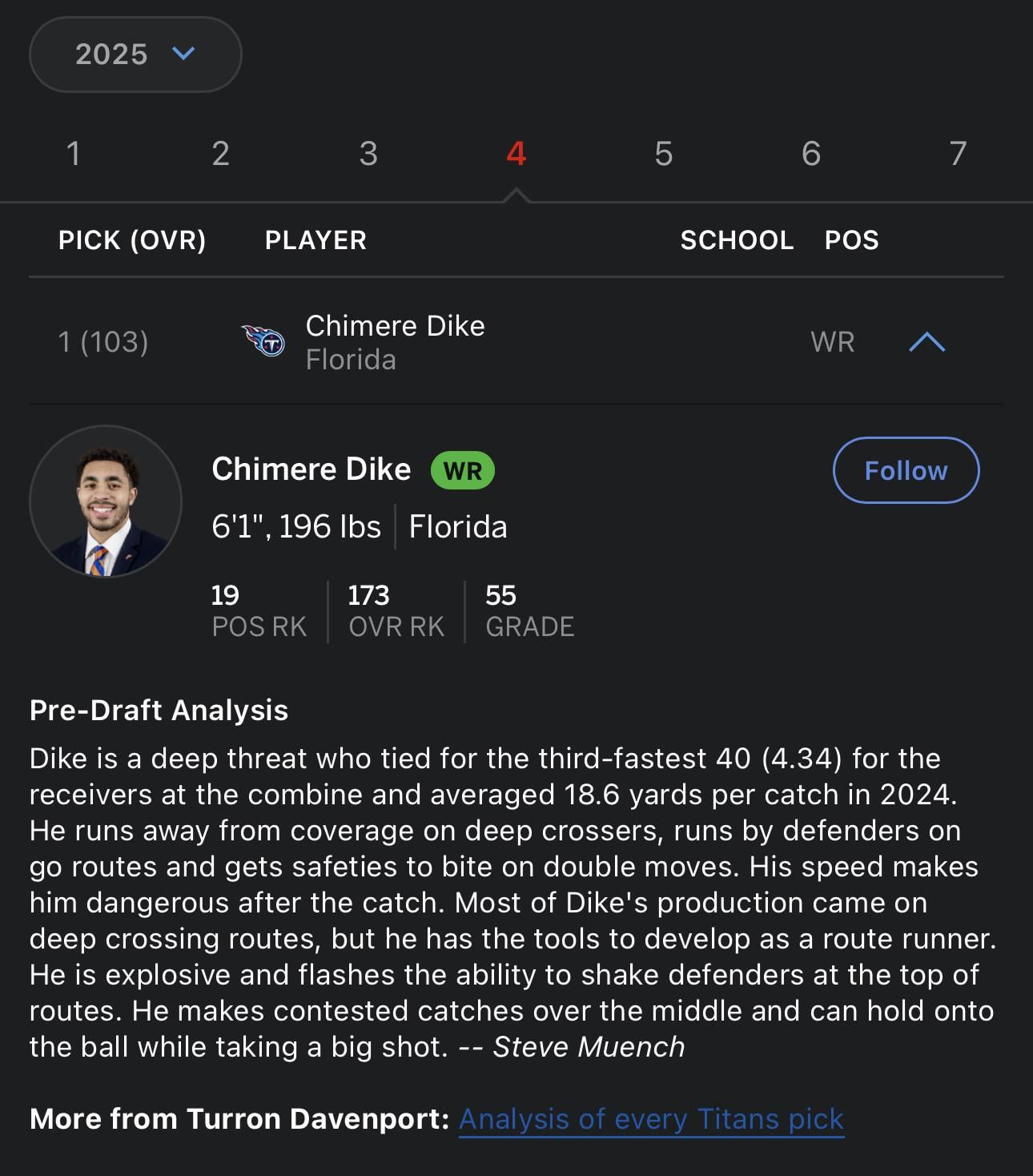Switch to round 5 tab
The image size is (1033, 1176).
pos(664,154)
